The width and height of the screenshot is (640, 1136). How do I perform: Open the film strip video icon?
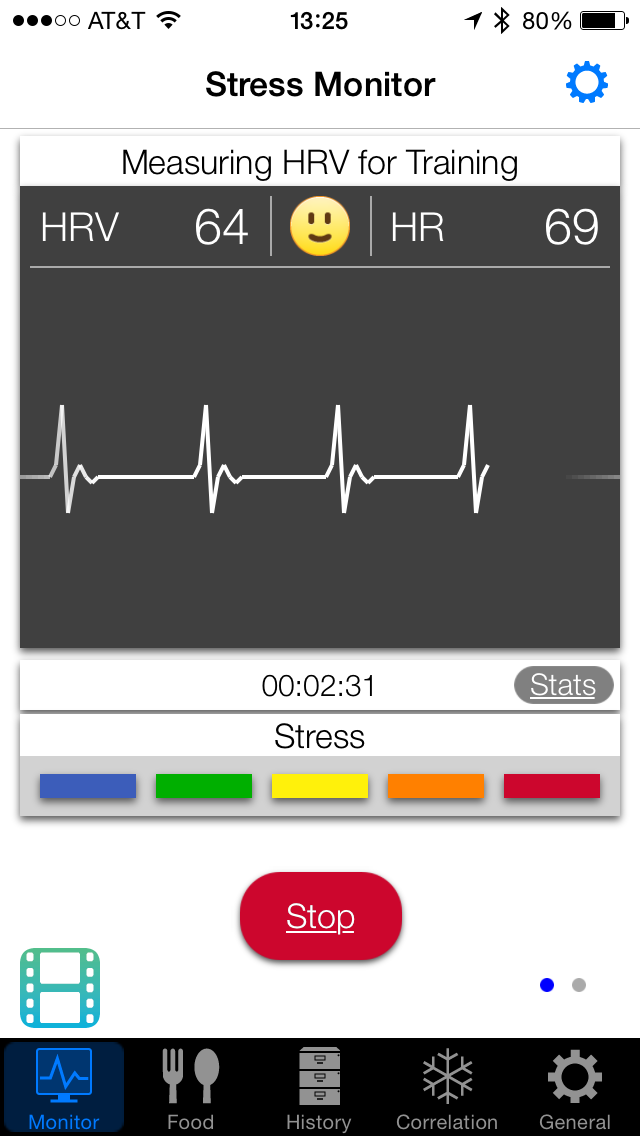[60, 988]
